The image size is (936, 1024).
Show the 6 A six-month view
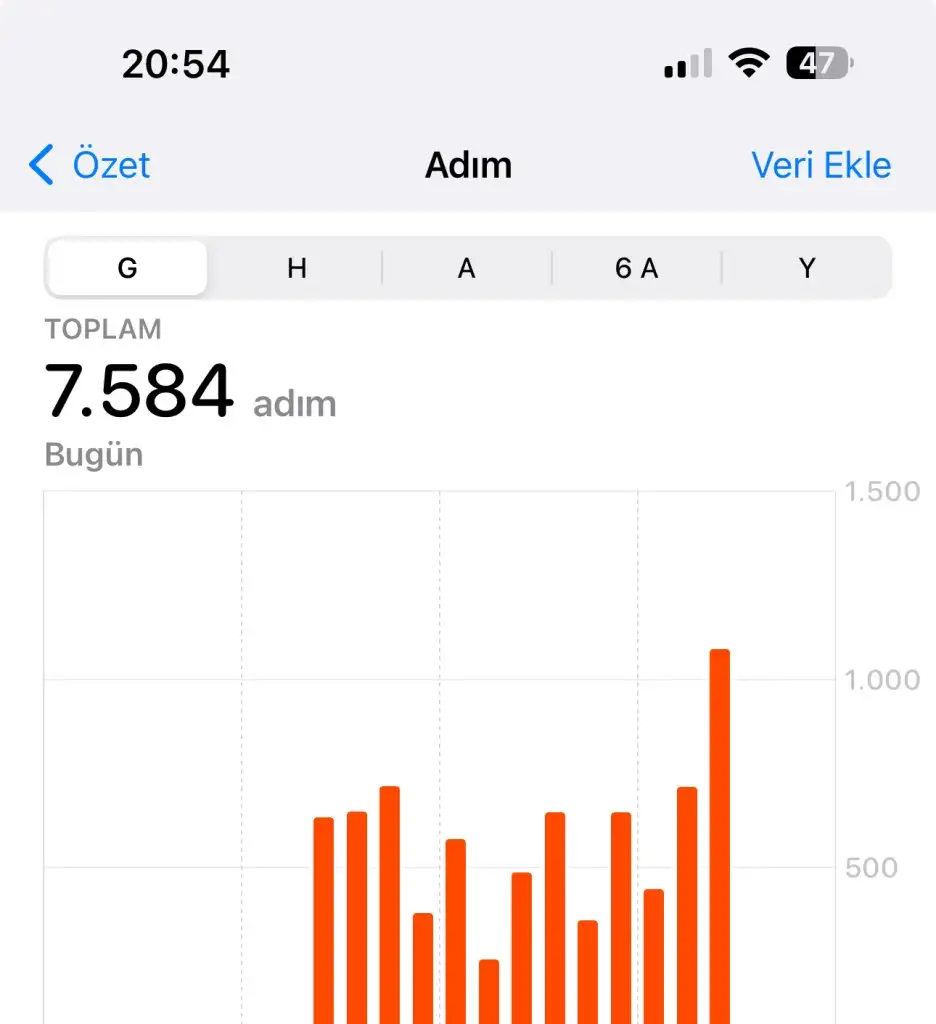636,268
